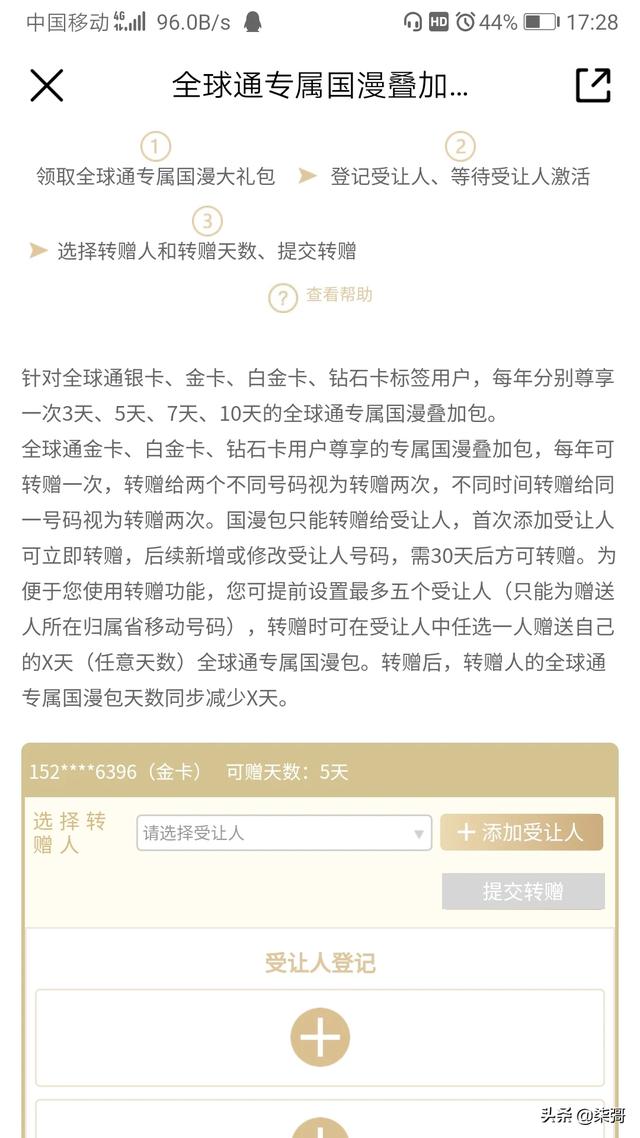This screenshot has height=1138, width=640.
Task: Share this page via the top-right icon
Action: 593,86
